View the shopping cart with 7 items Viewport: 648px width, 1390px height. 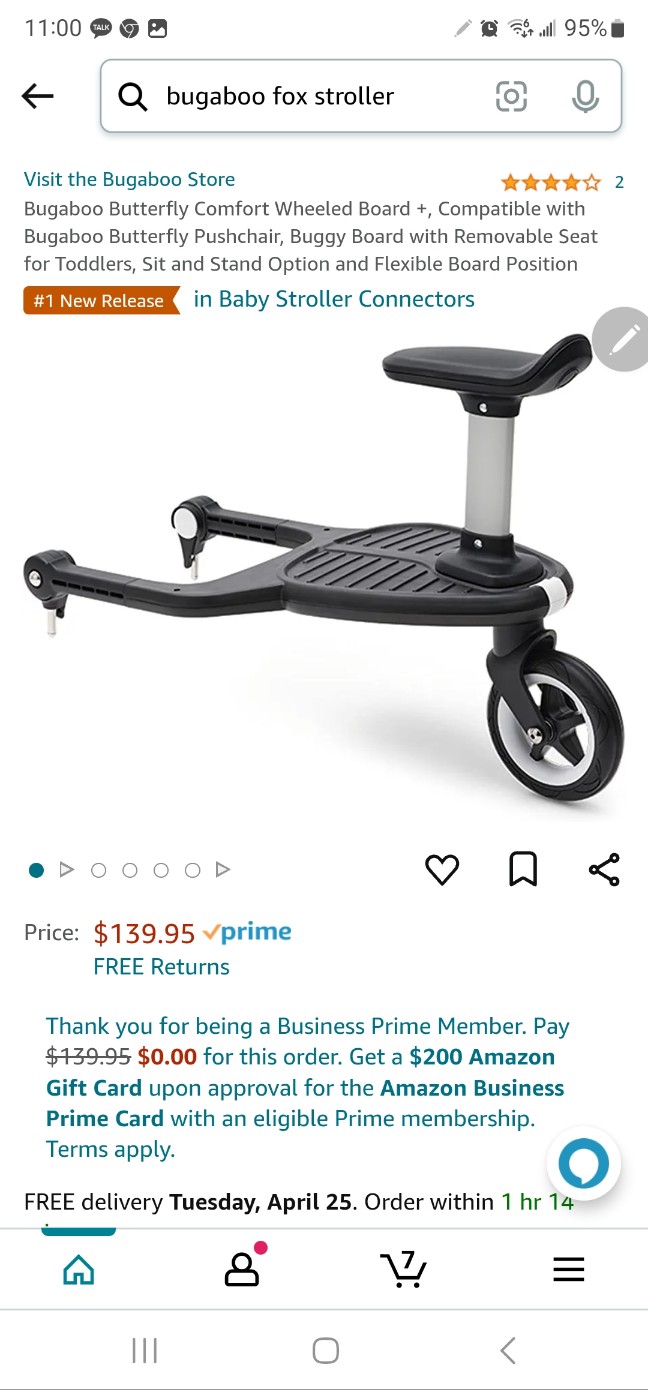(x=404, y=1270)
